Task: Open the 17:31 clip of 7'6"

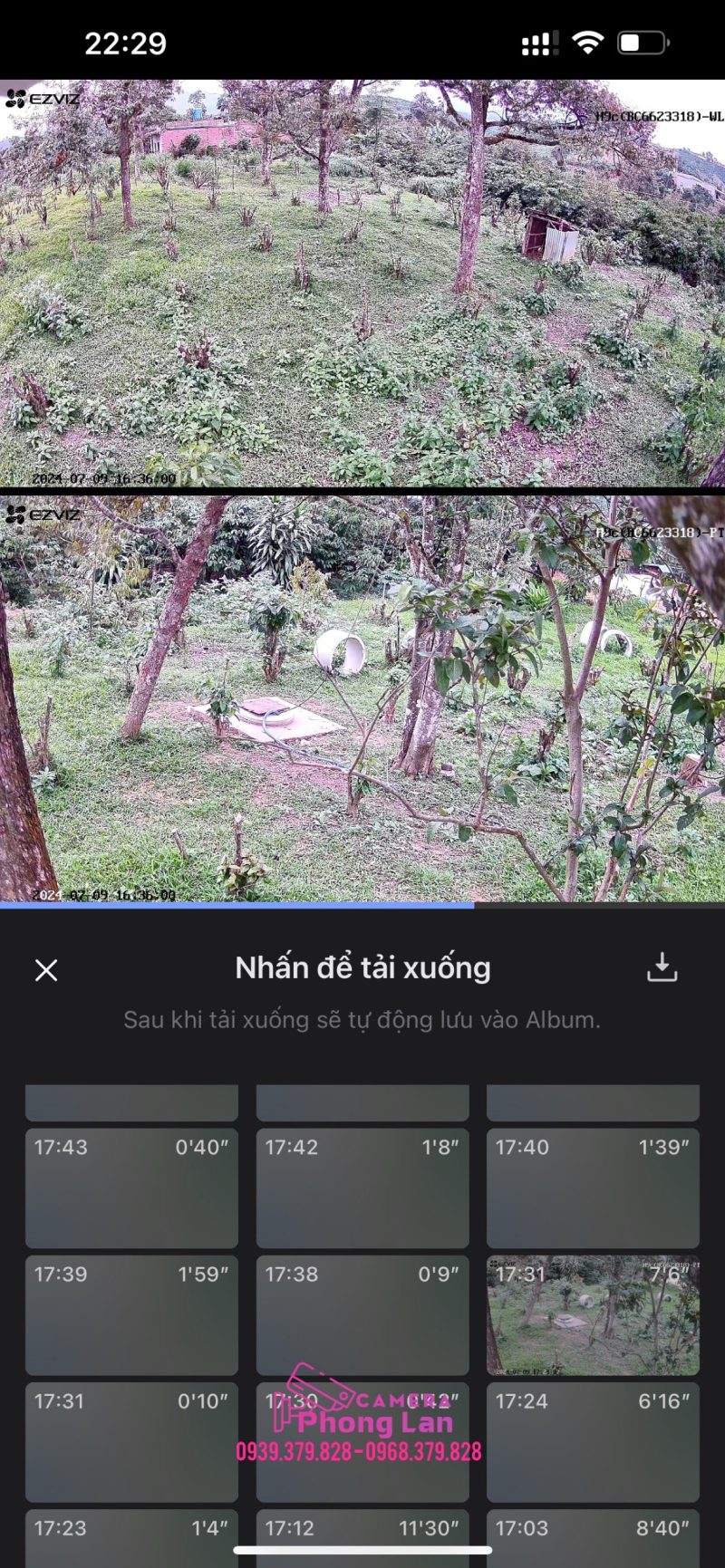Action: click(593, 1314)
